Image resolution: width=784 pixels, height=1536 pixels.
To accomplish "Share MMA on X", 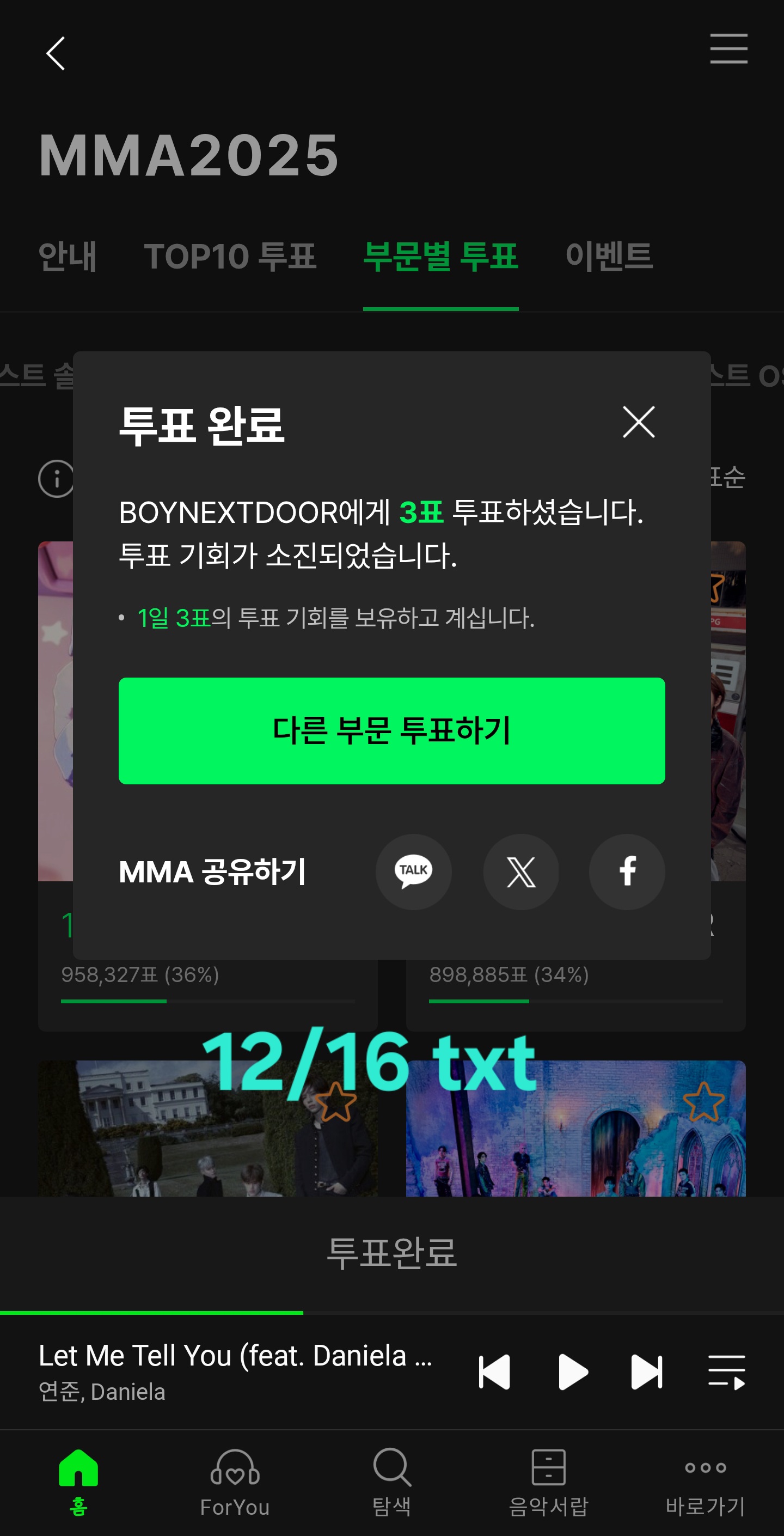I will click(x=520, y=871).
